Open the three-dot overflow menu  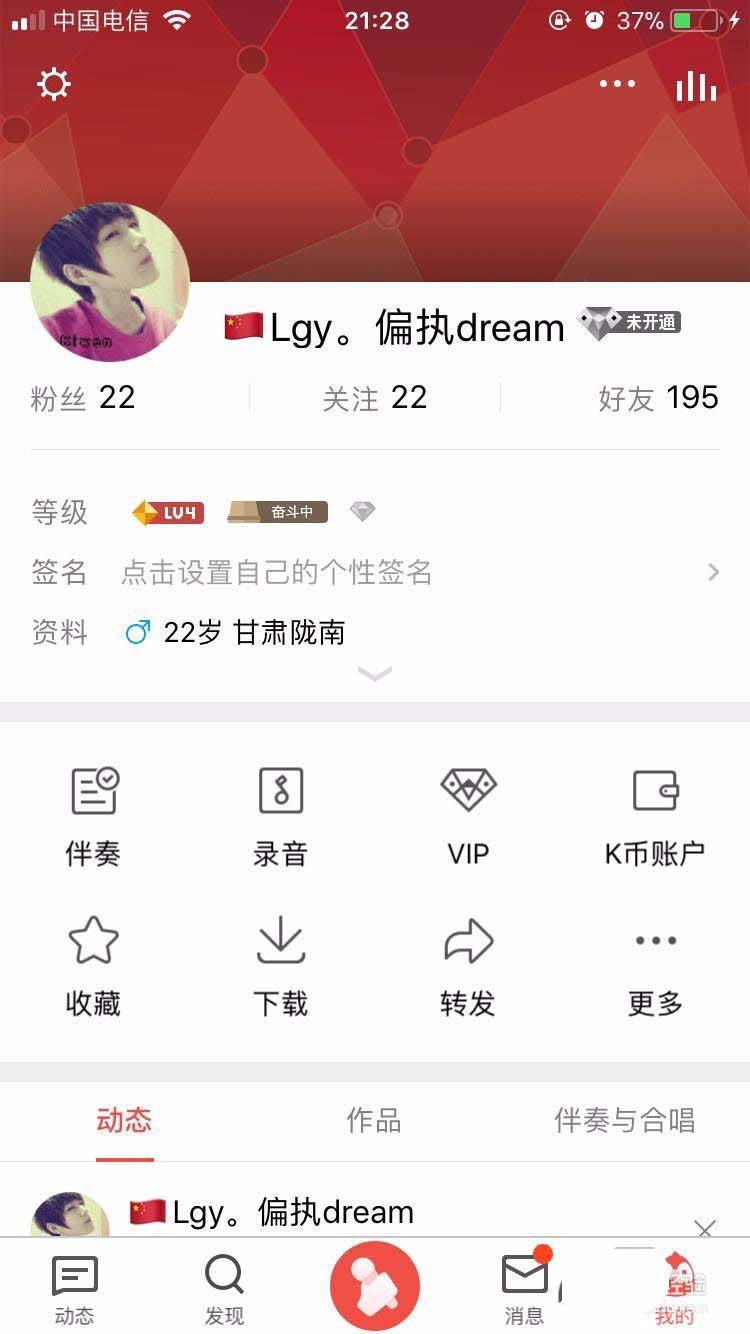617,84
